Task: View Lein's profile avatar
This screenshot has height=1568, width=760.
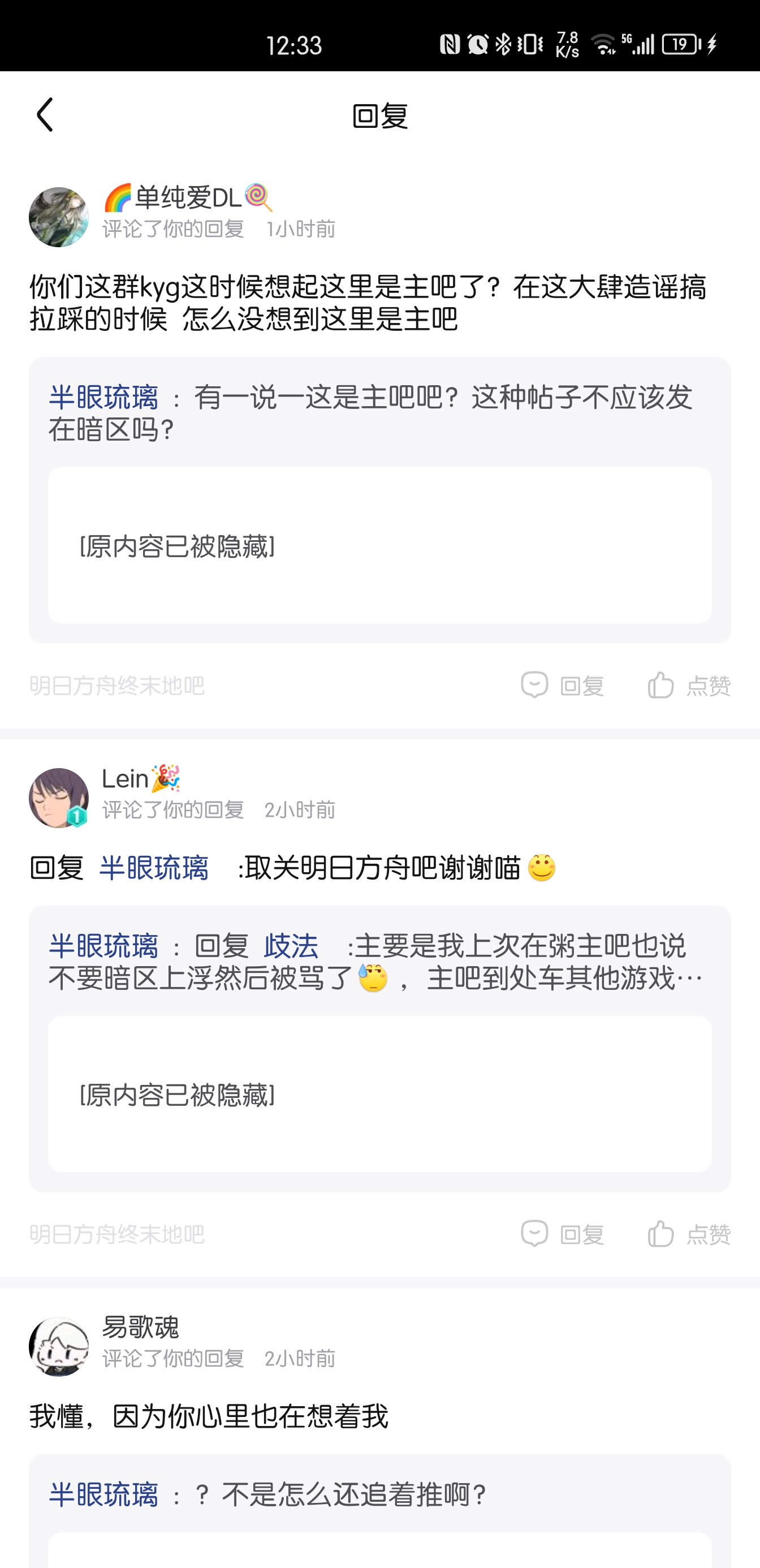Action: (x=59, y=798)
